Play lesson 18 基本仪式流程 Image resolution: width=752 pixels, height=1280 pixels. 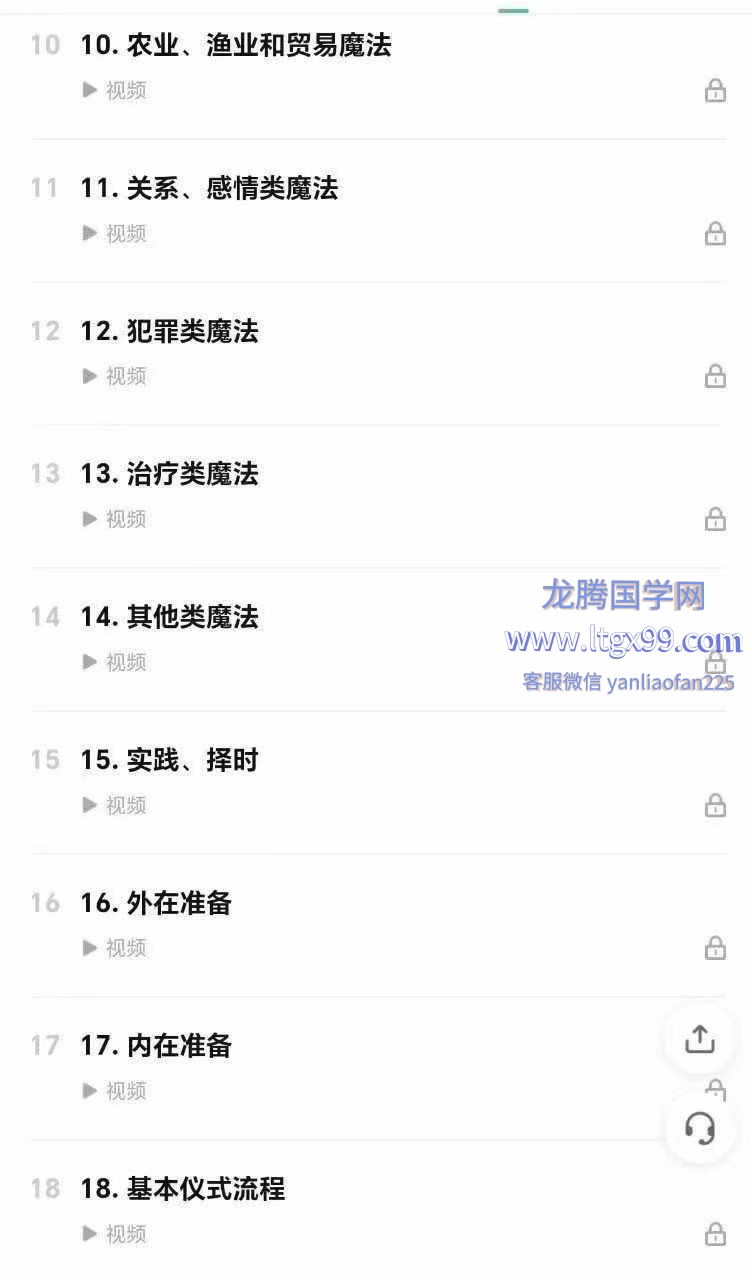(182, 1190)
